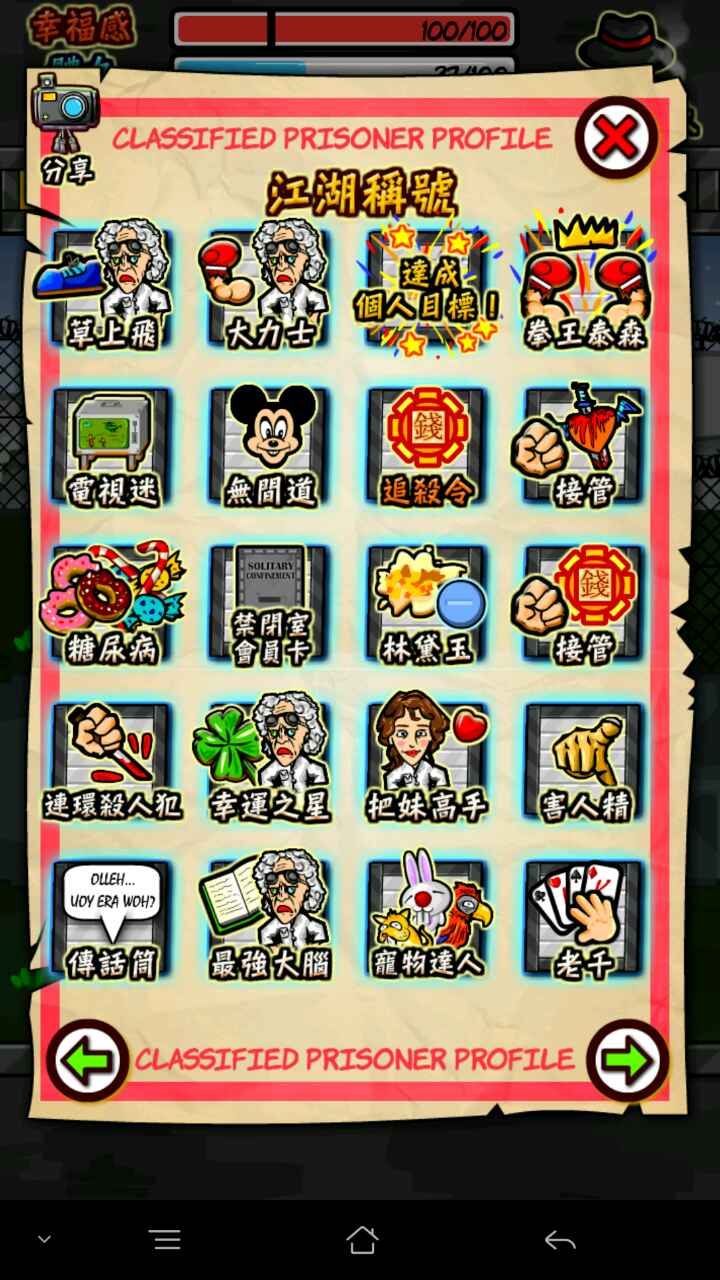Select the 無間道 title badge

point(269,445)
